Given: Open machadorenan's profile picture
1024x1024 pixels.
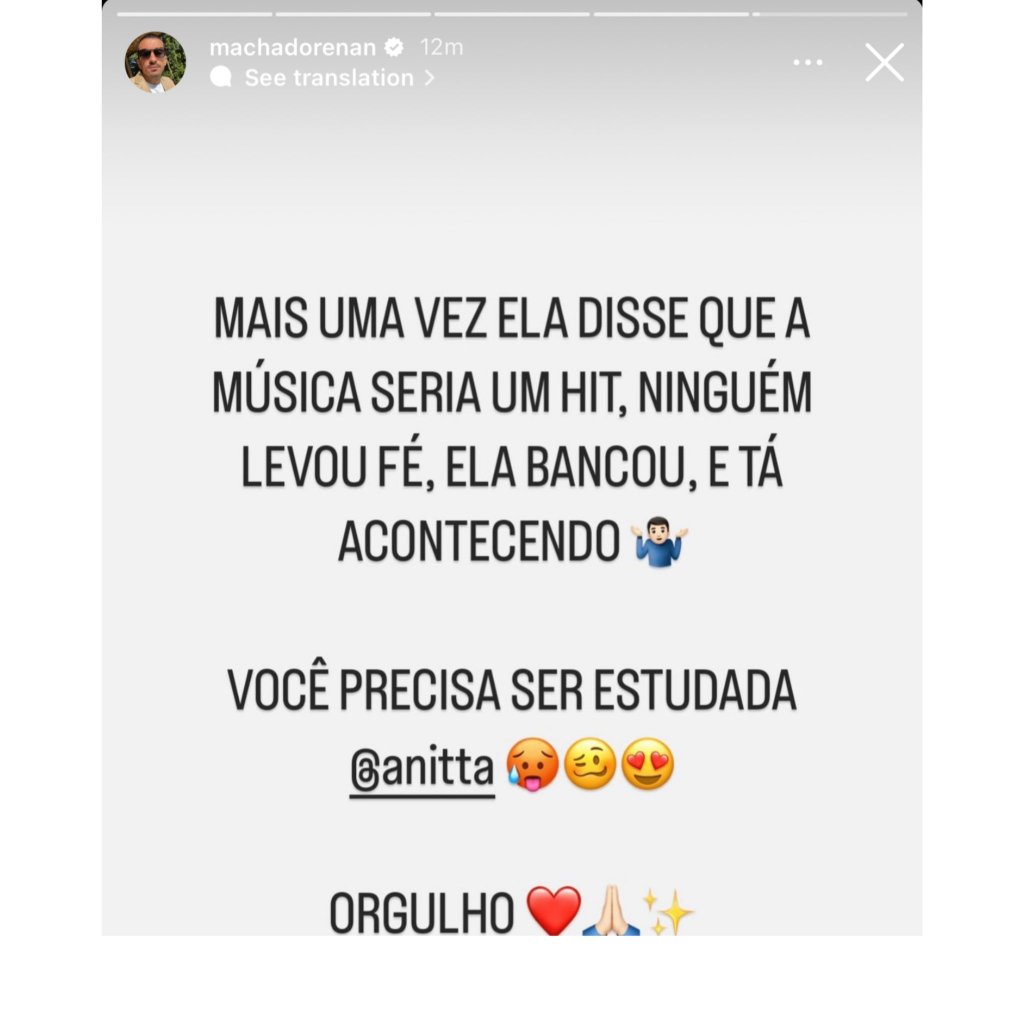Looking at the screenshot, I should 155,62.
